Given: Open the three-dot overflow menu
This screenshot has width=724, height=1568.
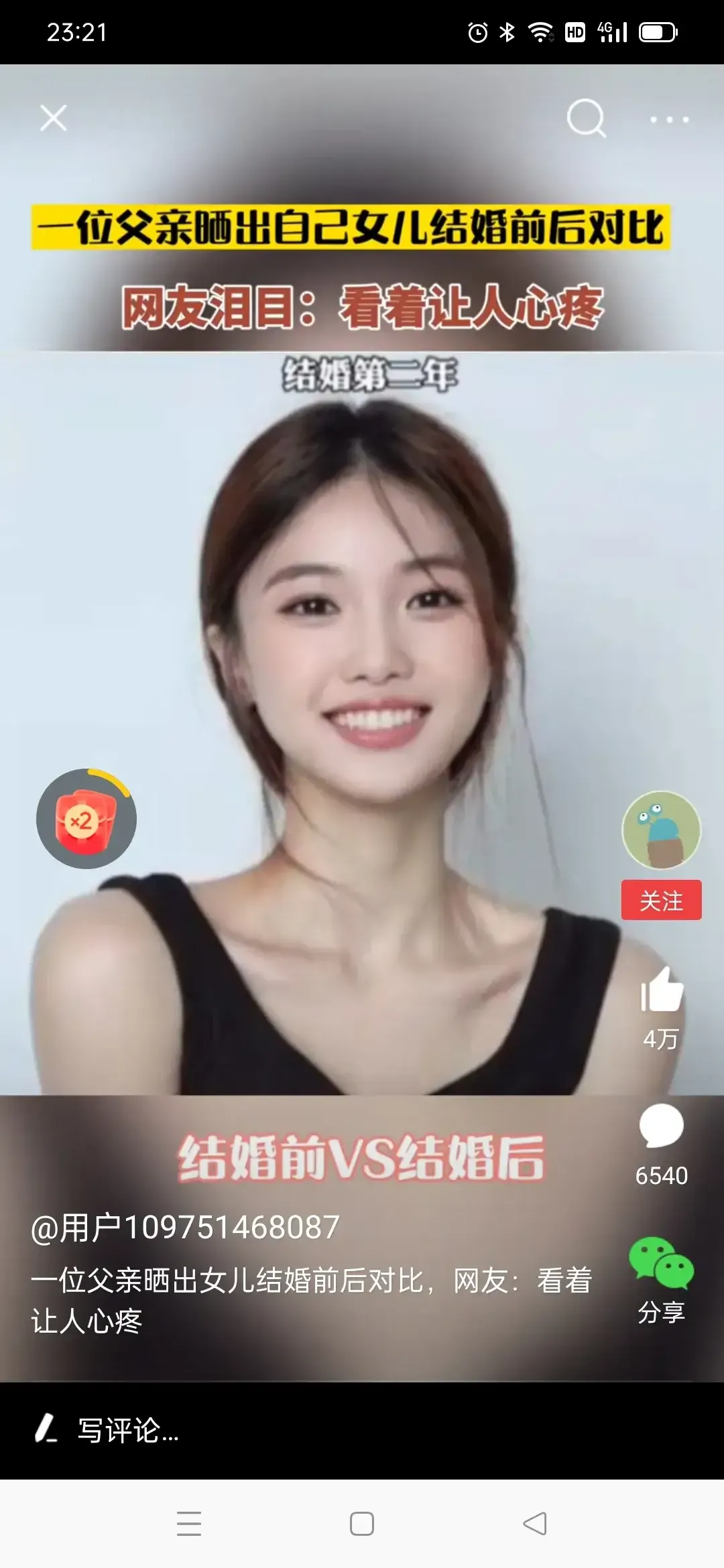Looking at the screenshot, I should [x=669, y=120].
